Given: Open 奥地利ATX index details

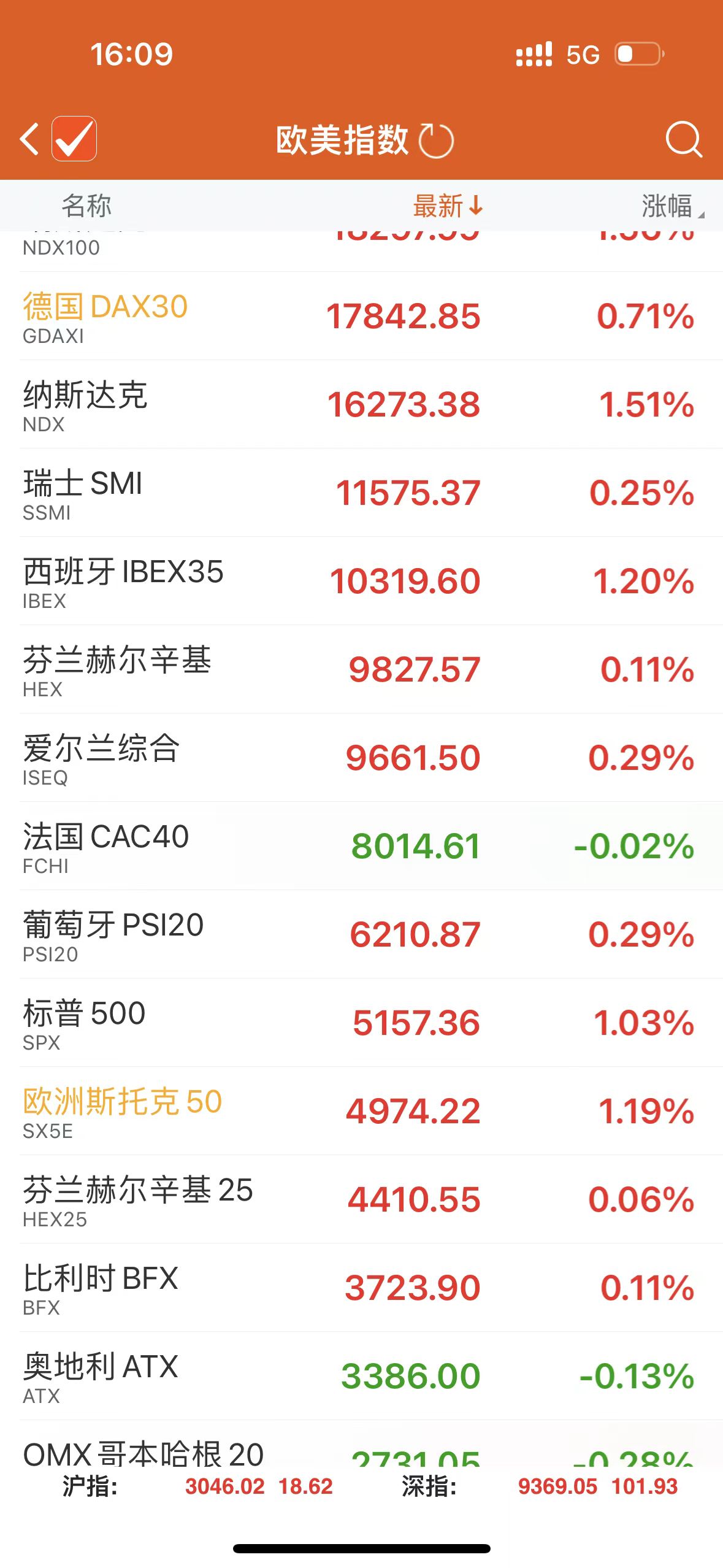Looking at the screenshot, I should pos(362,1377).
